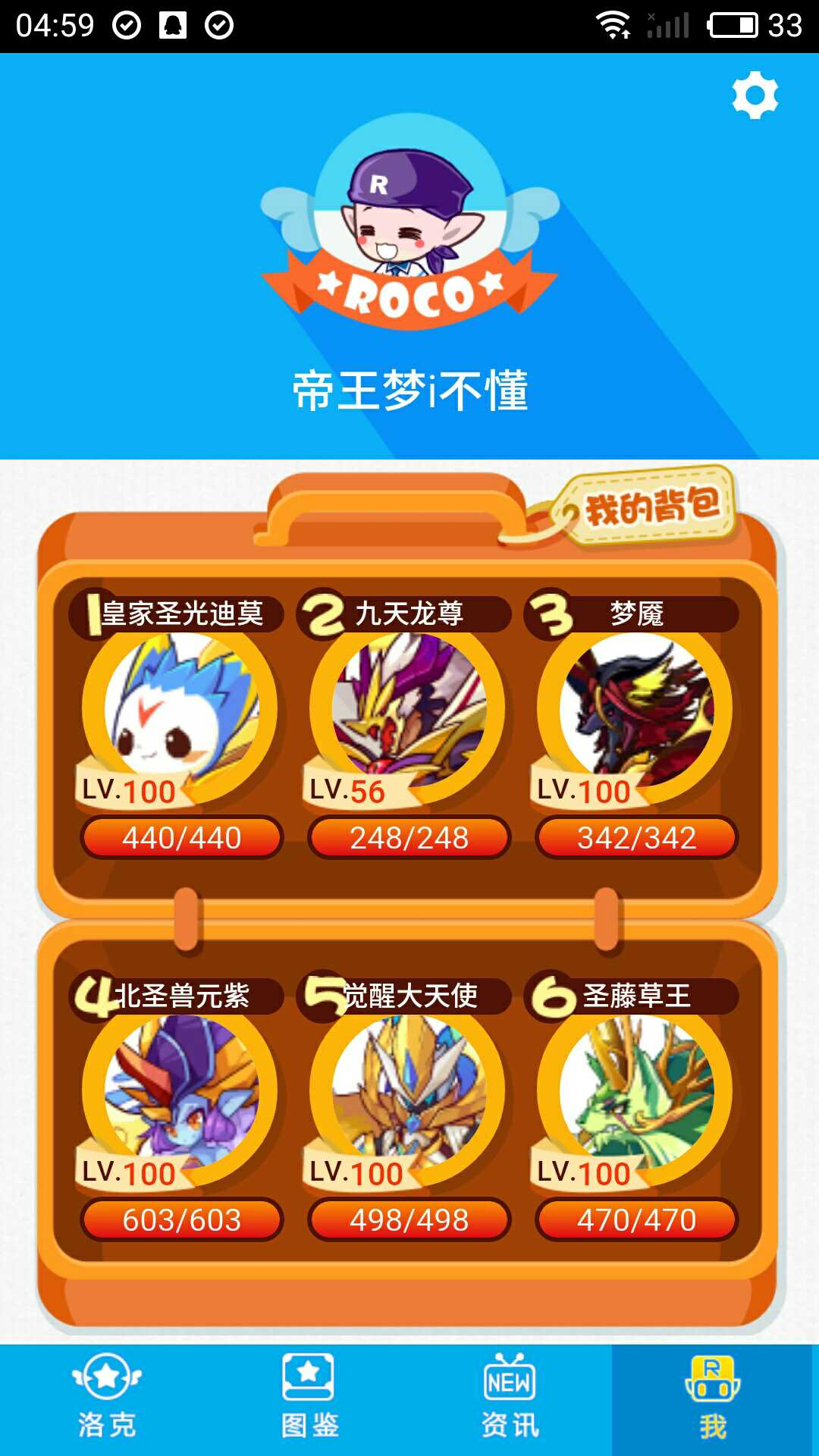Select pet 圣藤草王 in slot 6
The height and width of the screenshot is (1456, 819).
click(x=635, y=1108)
